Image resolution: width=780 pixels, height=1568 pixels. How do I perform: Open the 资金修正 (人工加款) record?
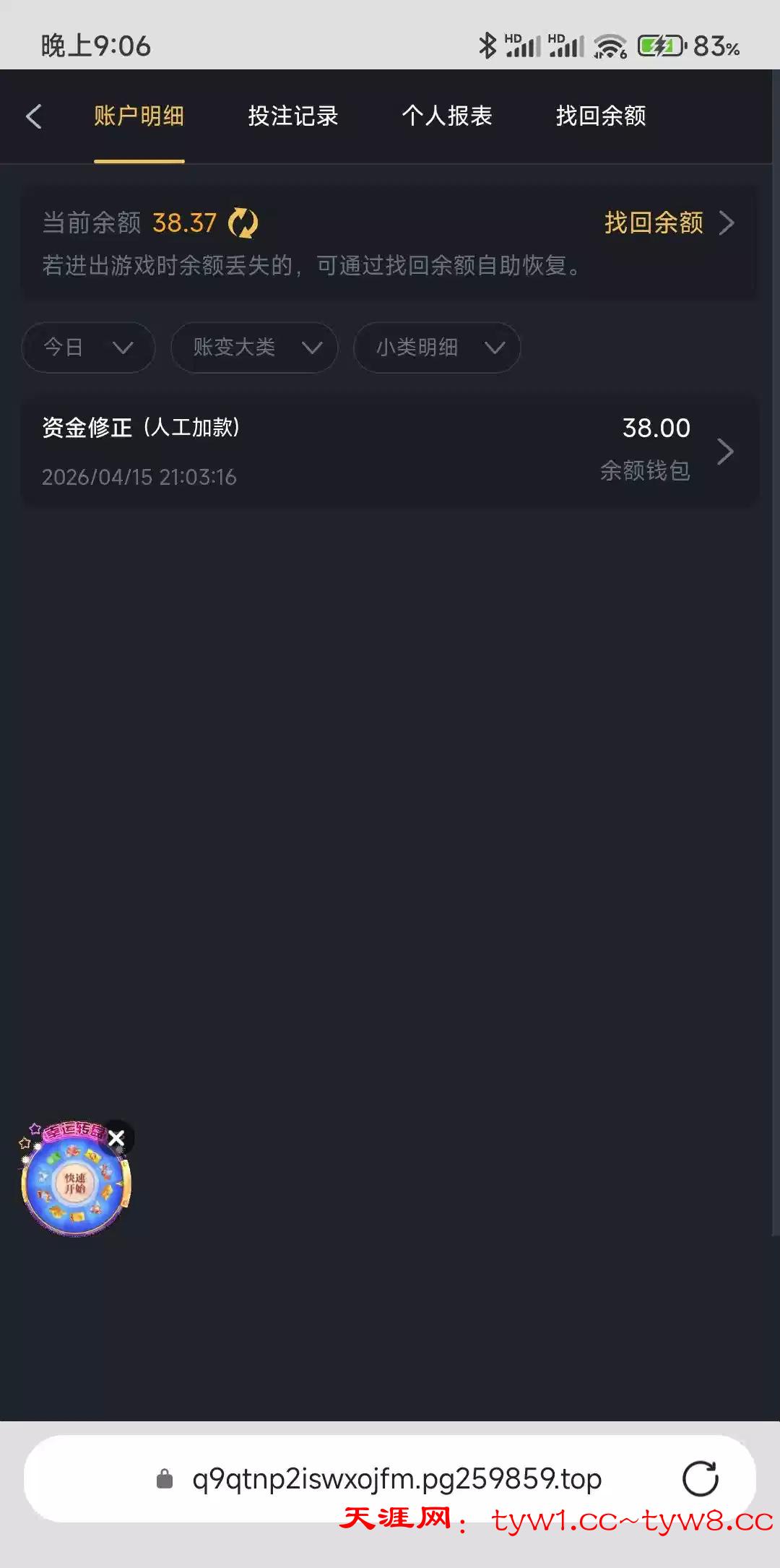click(x=390, y=452)
